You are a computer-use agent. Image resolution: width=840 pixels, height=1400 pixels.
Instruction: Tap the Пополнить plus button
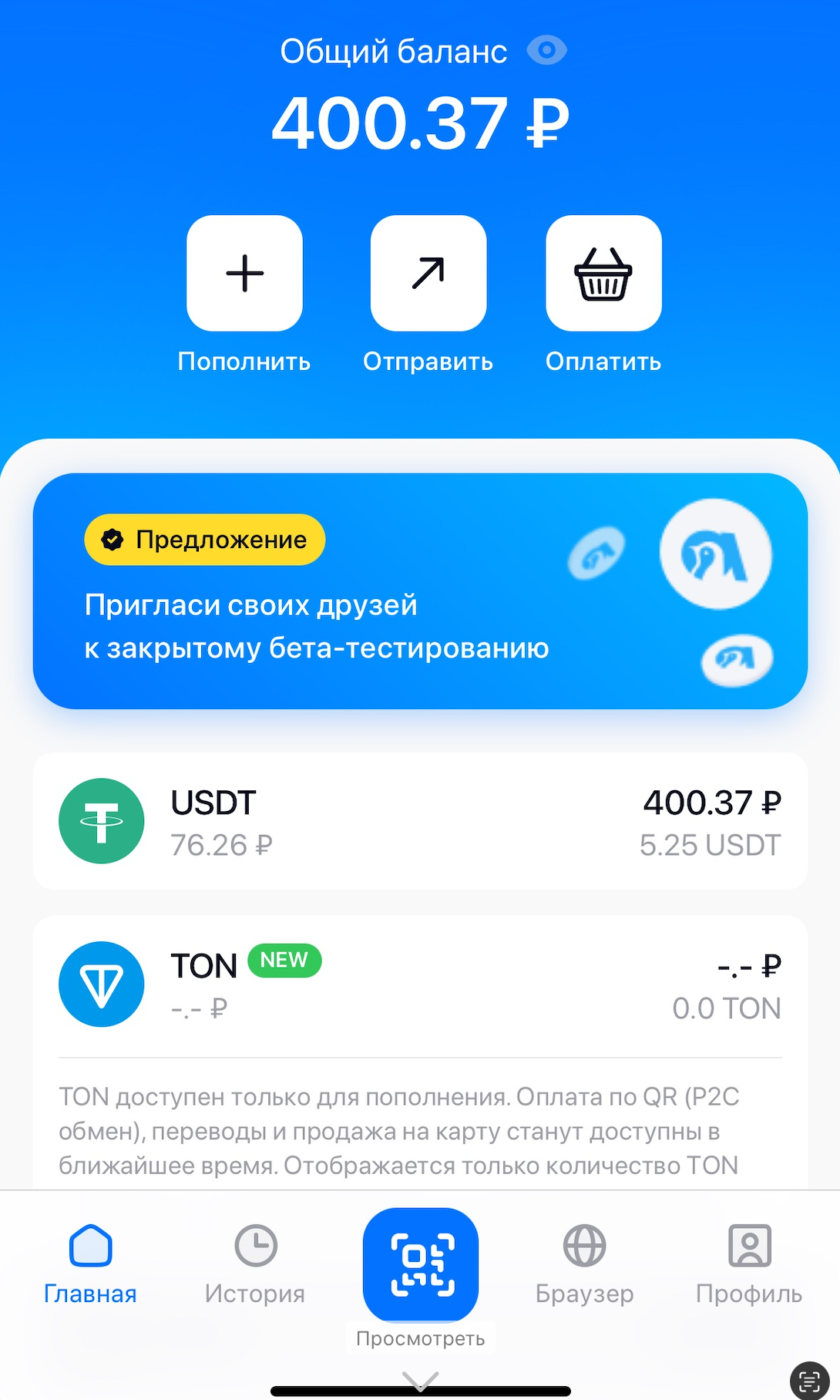click(244, 274)
